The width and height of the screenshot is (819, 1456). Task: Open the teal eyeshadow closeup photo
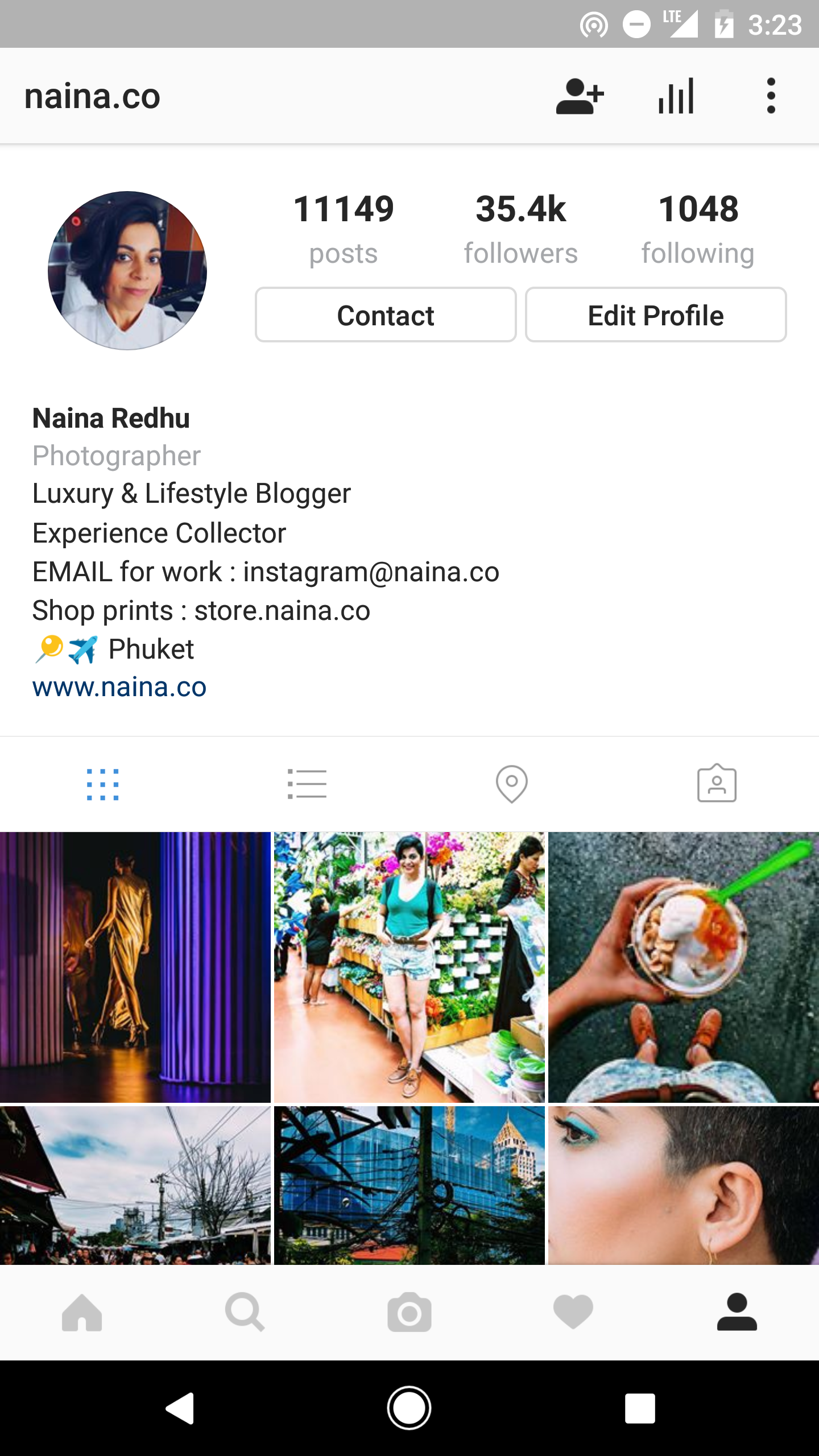[x=684, y=1185]
